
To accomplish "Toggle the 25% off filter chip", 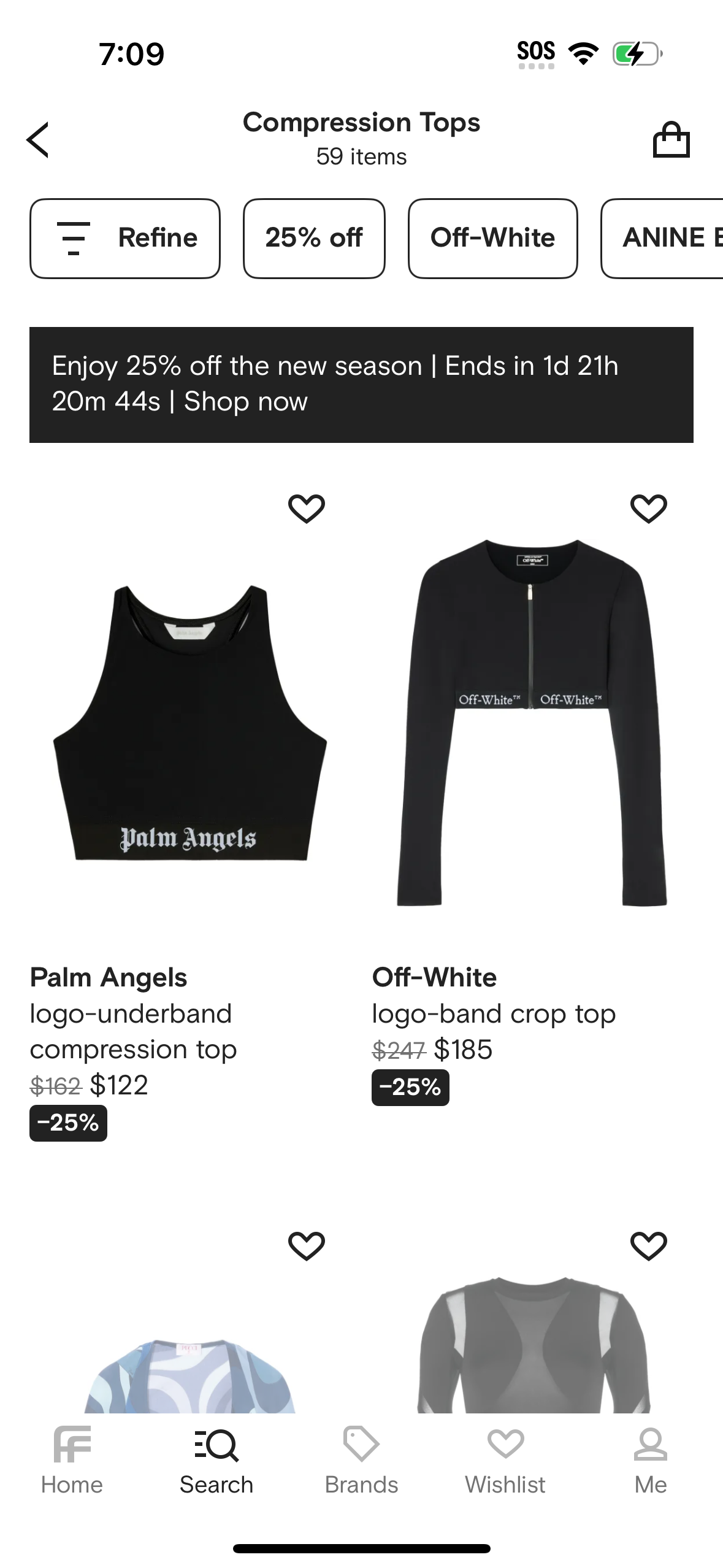I will pos(314,238).
